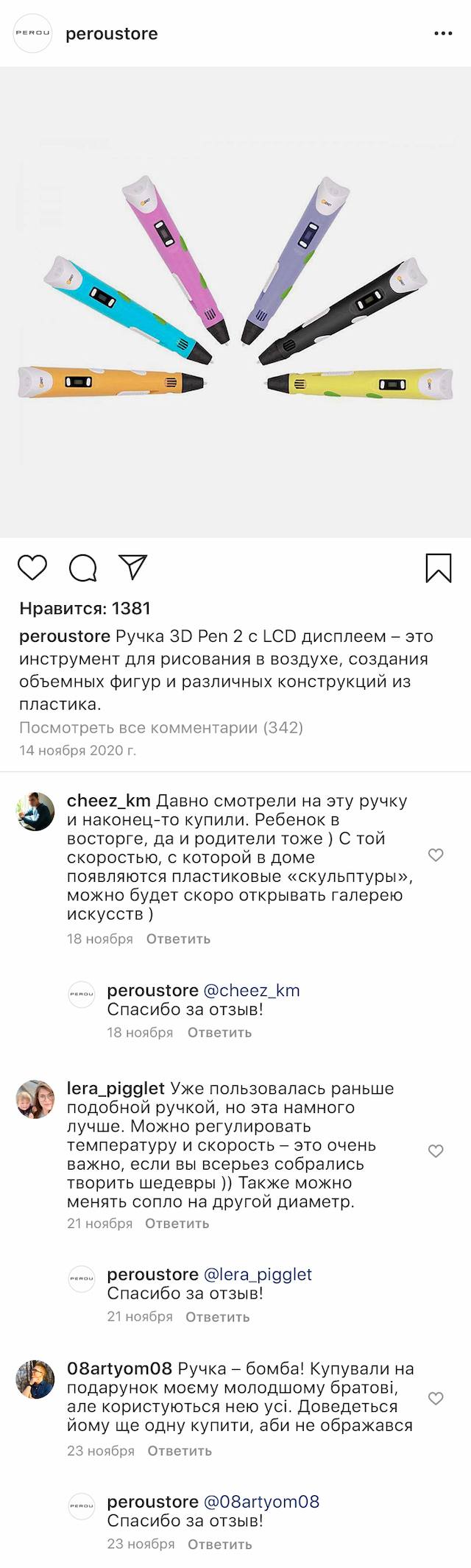
Task: Bookmark the 3D Pen post
Action: 439,568
